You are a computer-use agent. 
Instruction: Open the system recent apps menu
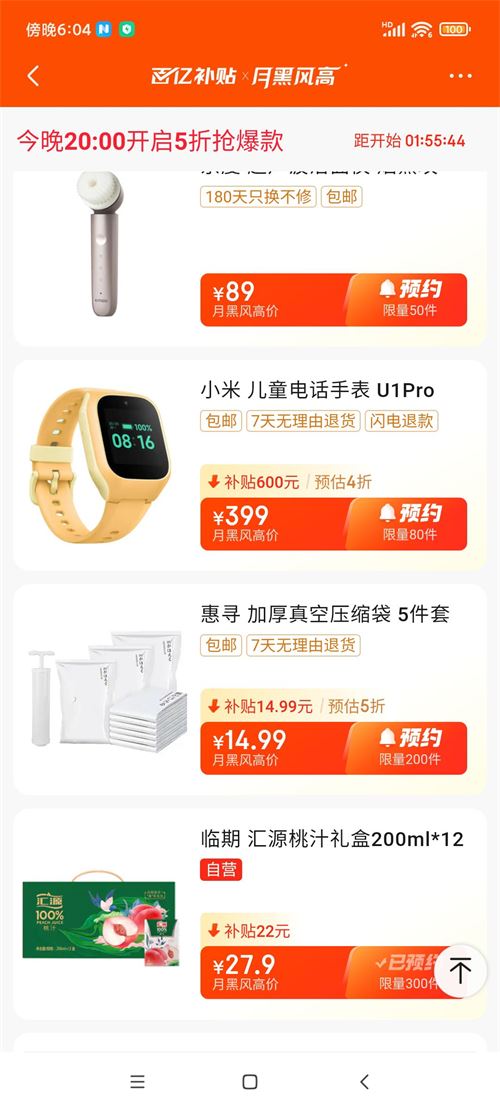click(138, 1082)
